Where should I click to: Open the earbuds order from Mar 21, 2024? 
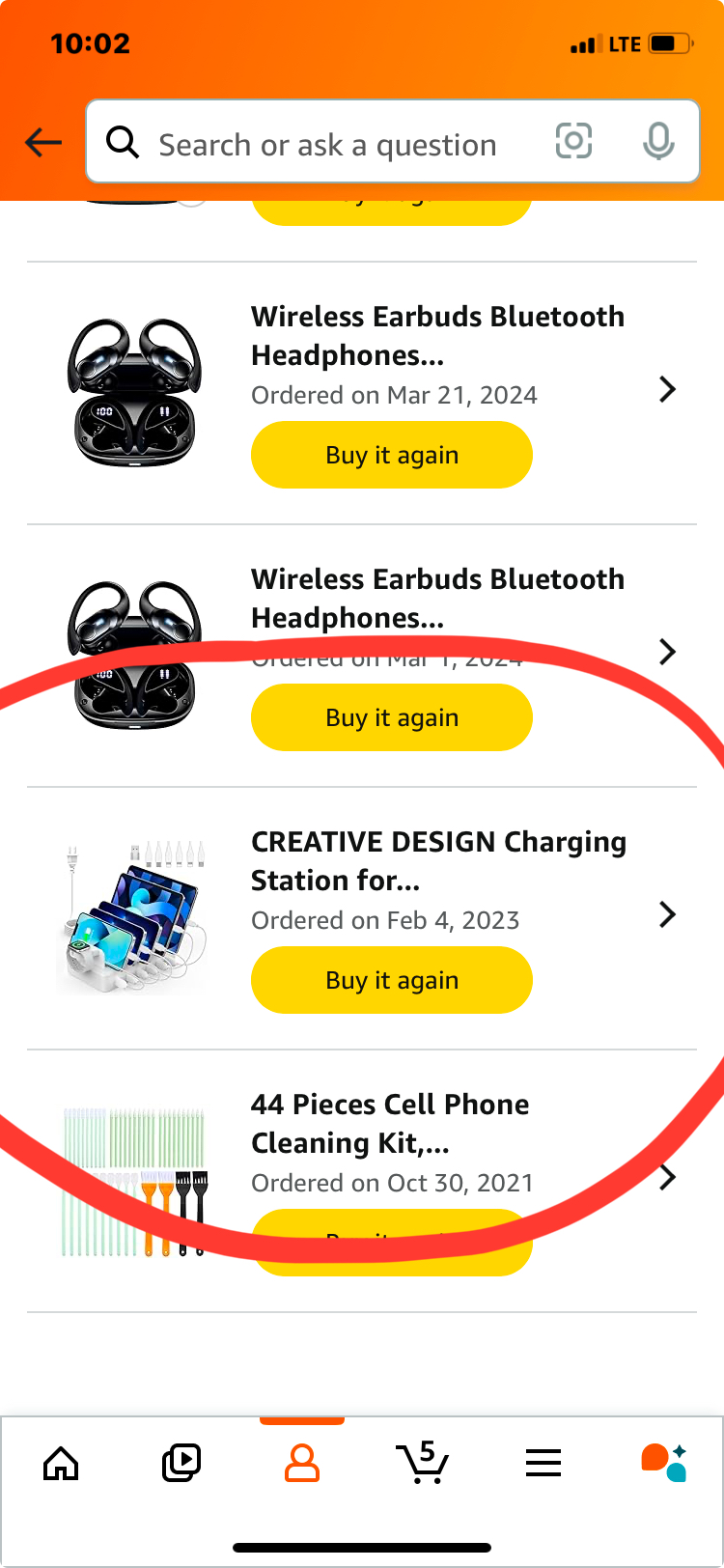(x=666, y=390)
